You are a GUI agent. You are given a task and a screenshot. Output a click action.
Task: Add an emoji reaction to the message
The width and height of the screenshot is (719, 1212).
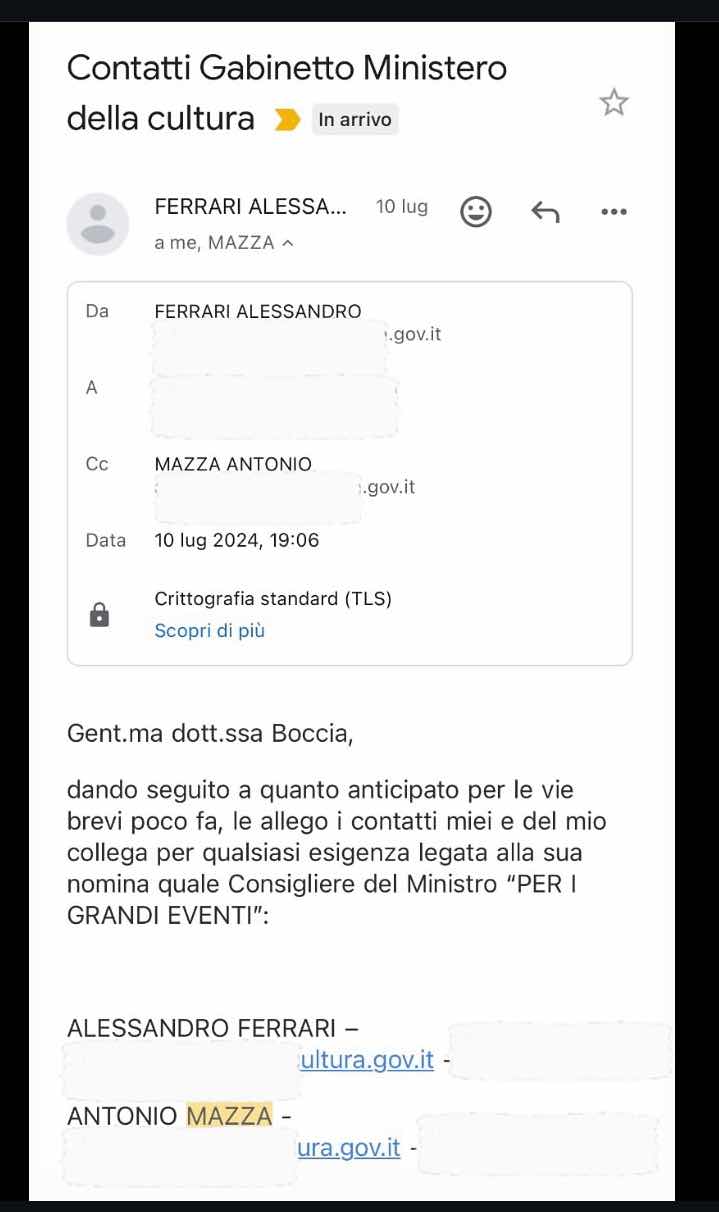point(476,211)
